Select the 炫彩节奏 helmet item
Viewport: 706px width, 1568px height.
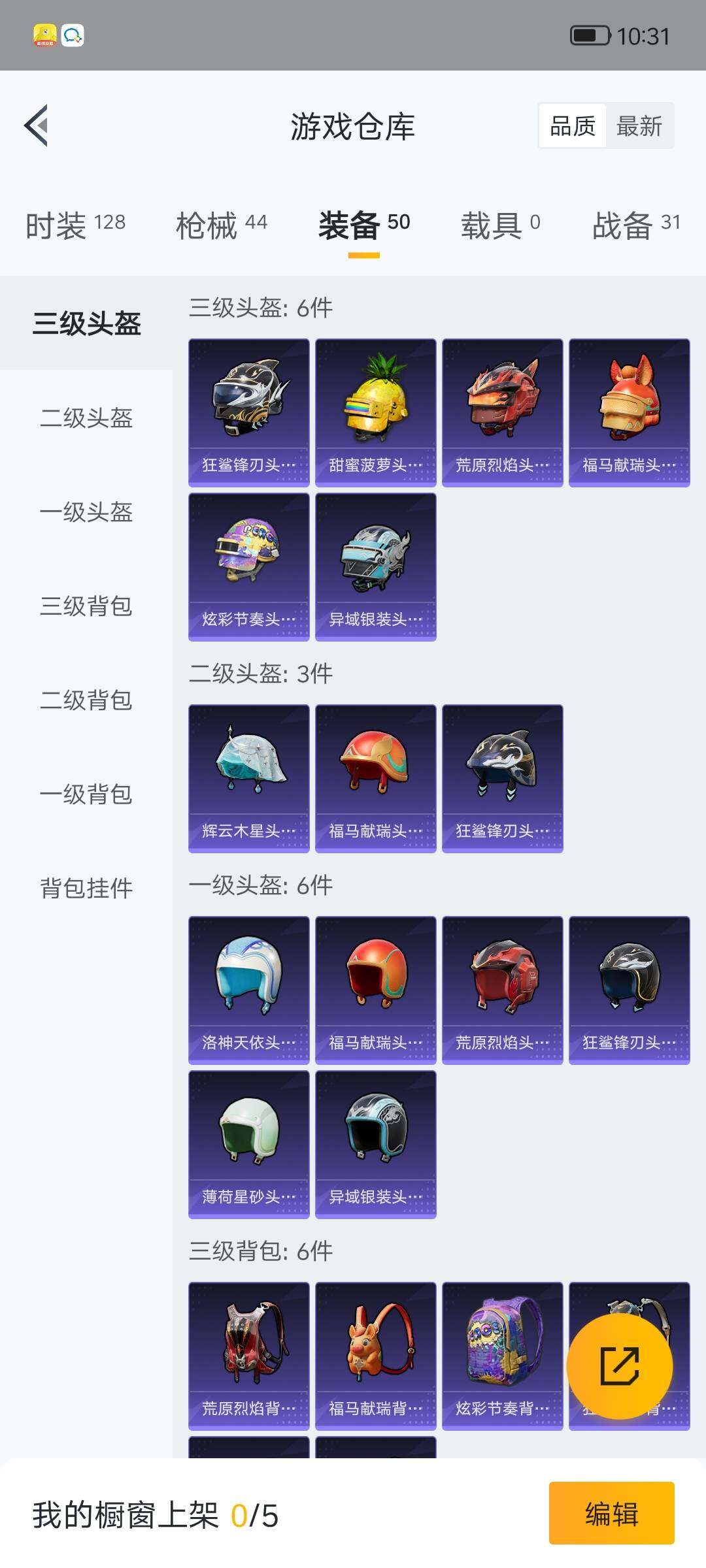pyautogui.click(x=248, y=565)
